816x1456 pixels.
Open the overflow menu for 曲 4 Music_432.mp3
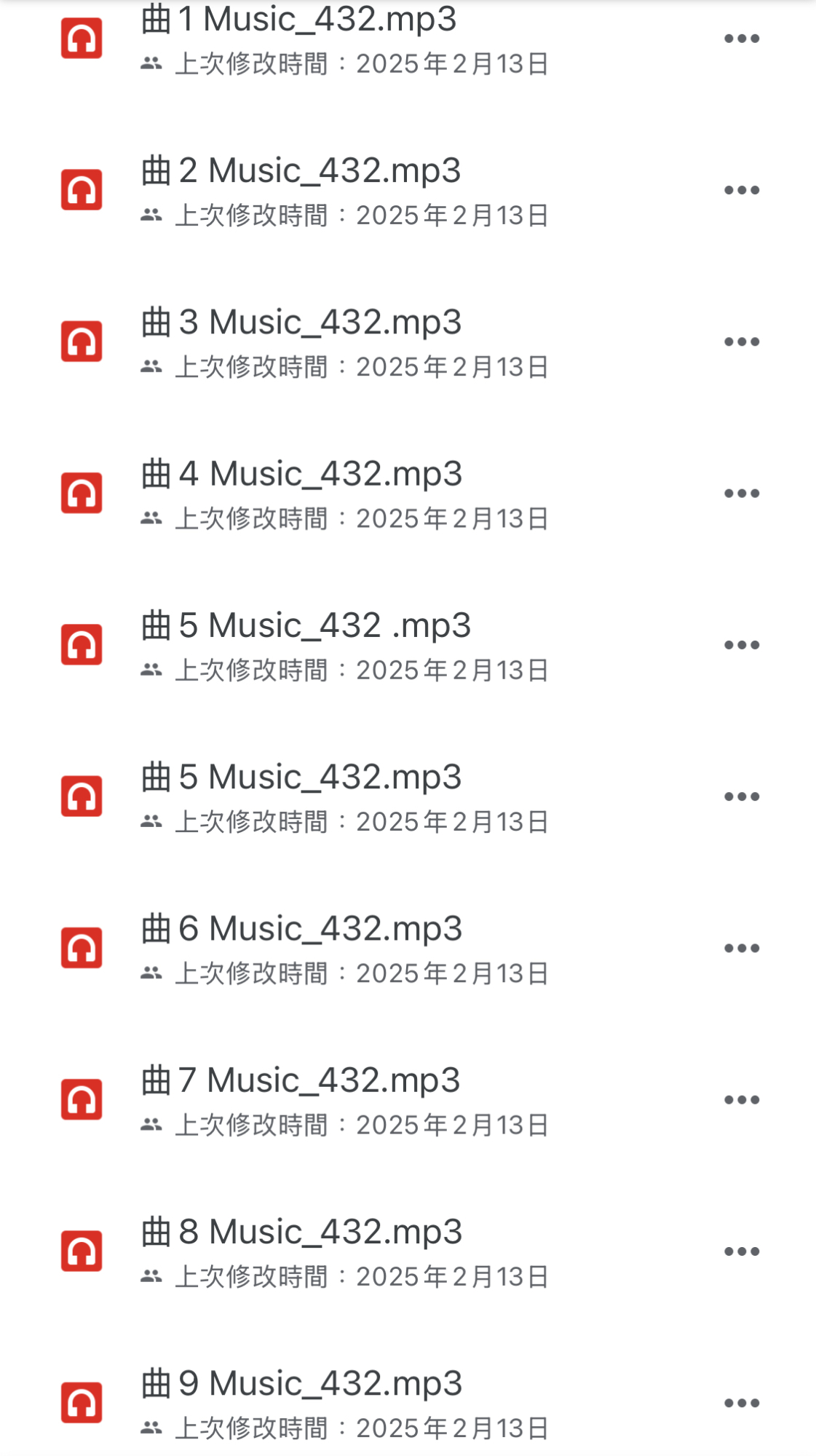pyautogui.click(x=742, y=493)
